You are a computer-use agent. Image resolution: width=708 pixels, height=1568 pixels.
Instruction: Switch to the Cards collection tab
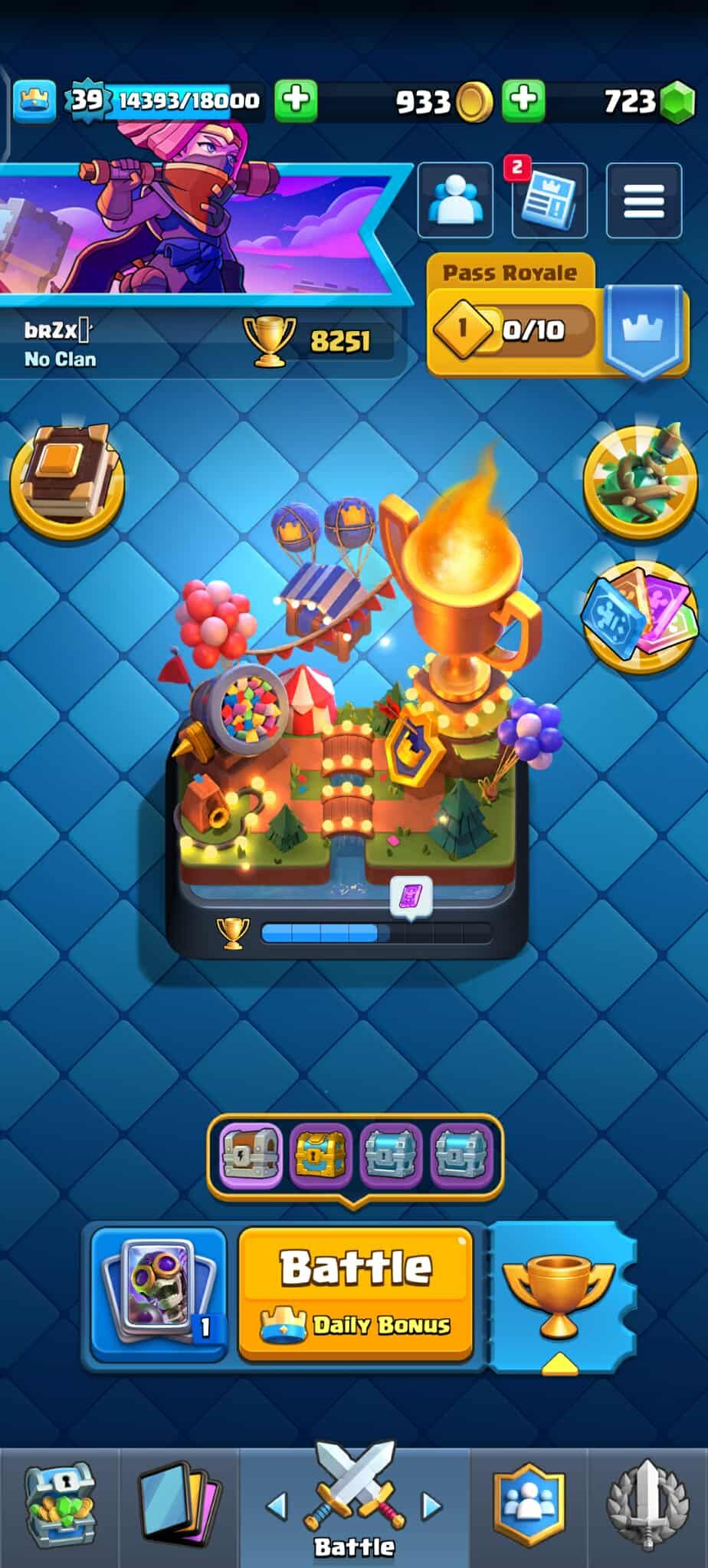pos(179,1507)
